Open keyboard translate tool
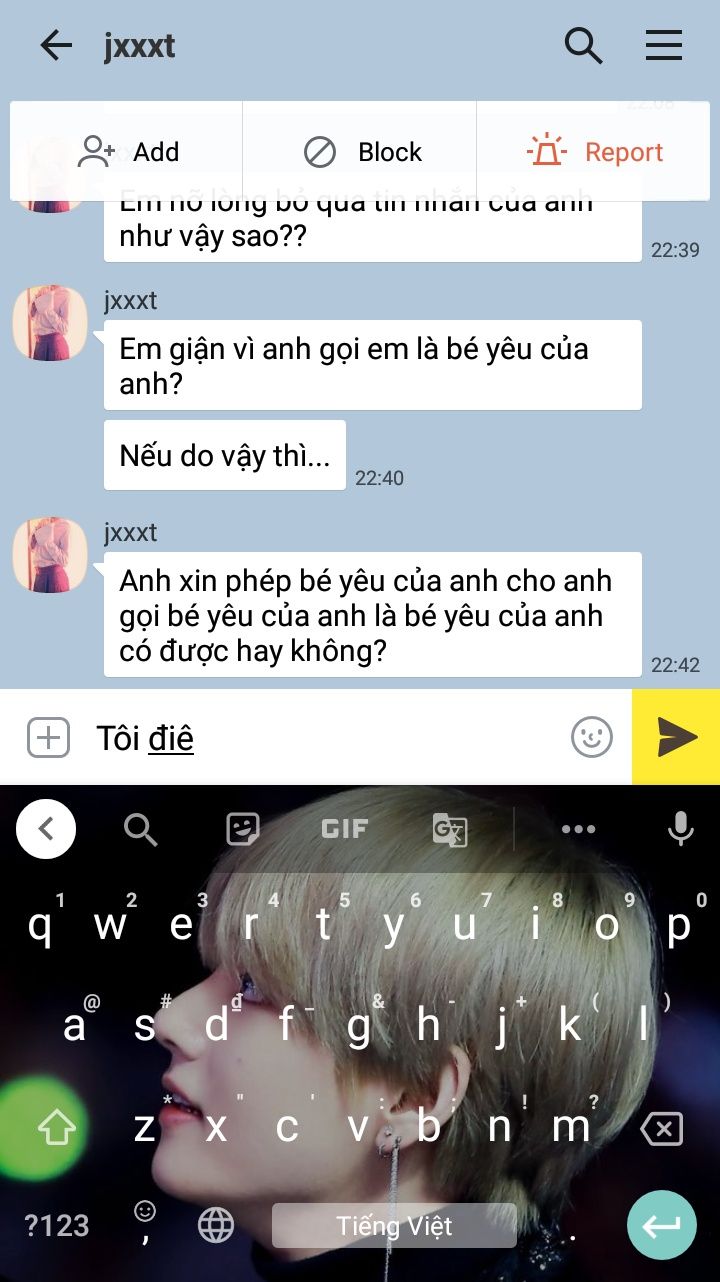 449,830
